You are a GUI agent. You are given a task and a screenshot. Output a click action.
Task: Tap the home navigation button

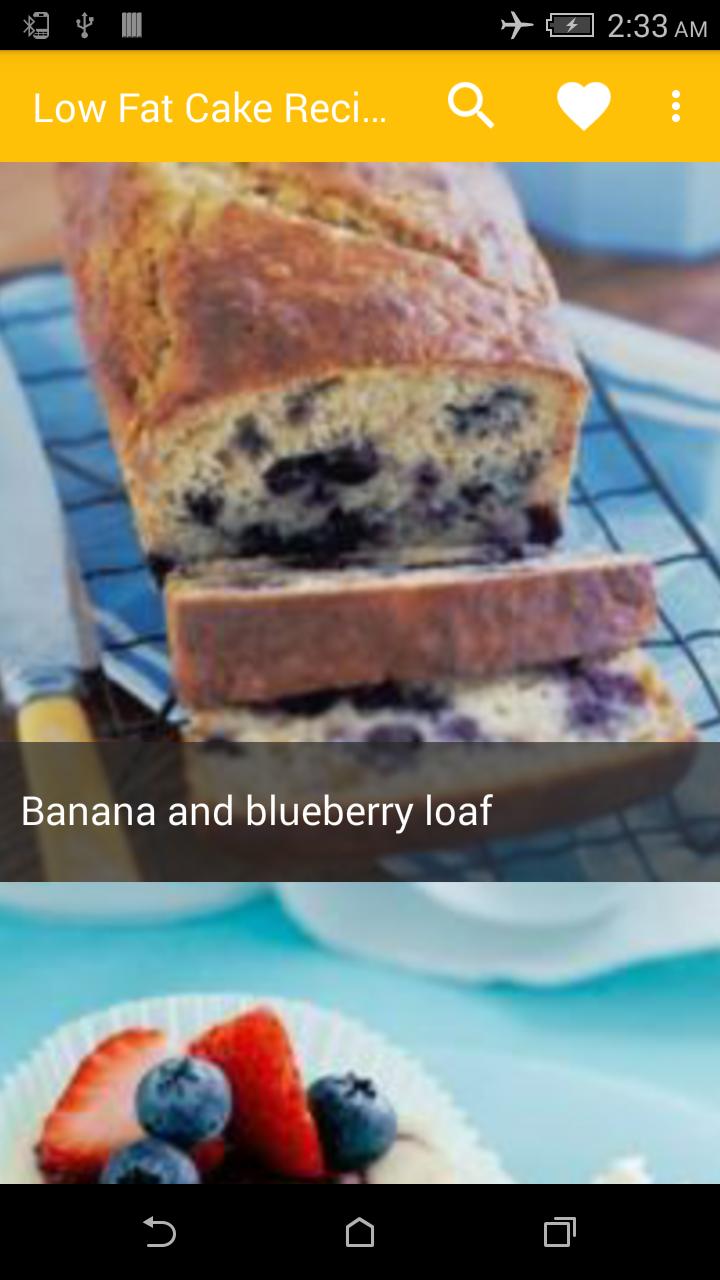pos(360,1234)
